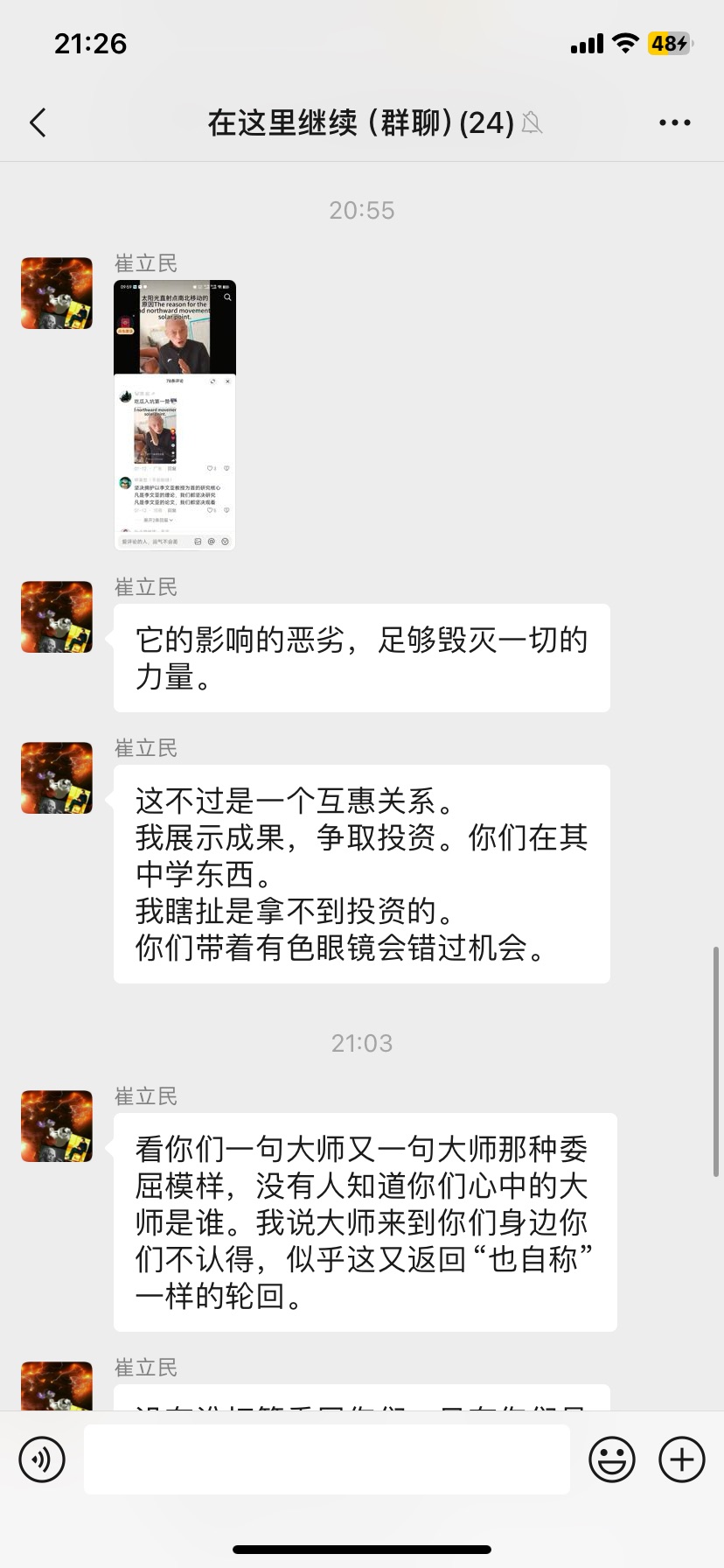Open the plus attachment menu

click(x=681, y=1459)
